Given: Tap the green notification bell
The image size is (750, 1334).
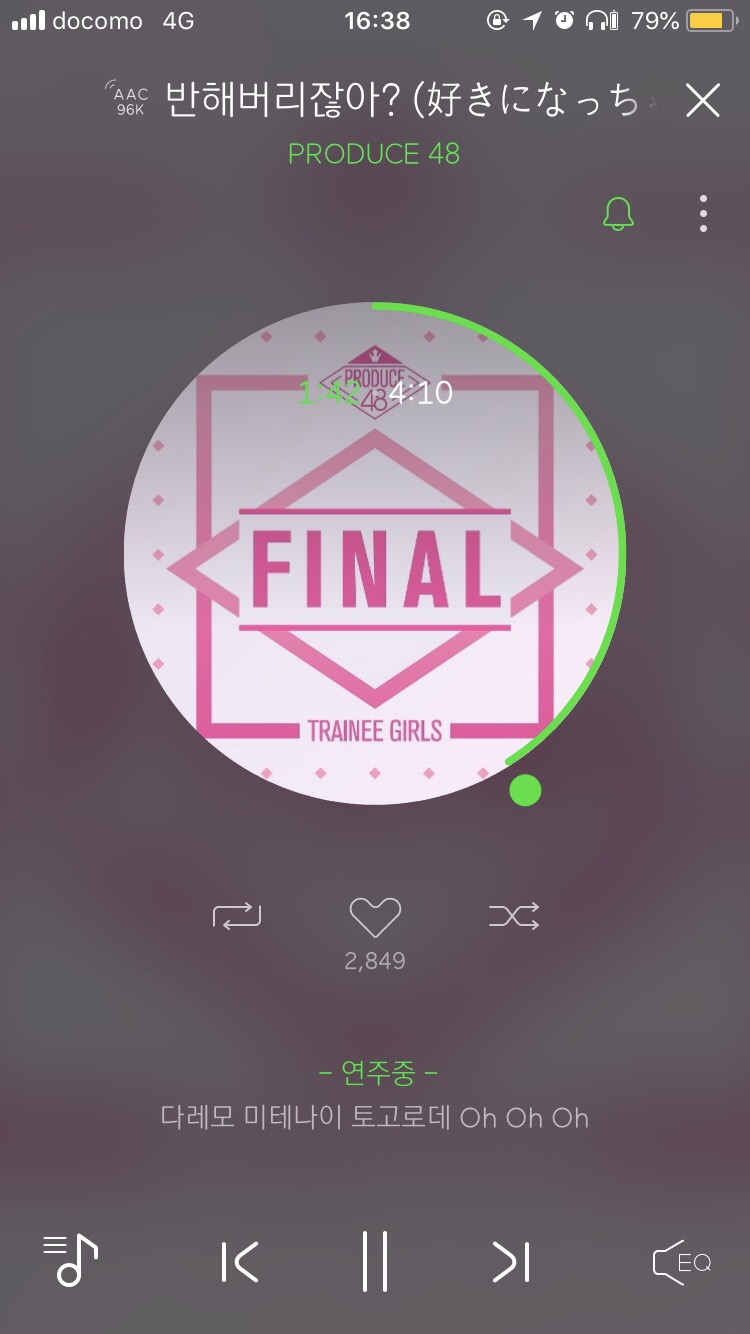Looking at the screenshot, I should coord(618,213).
